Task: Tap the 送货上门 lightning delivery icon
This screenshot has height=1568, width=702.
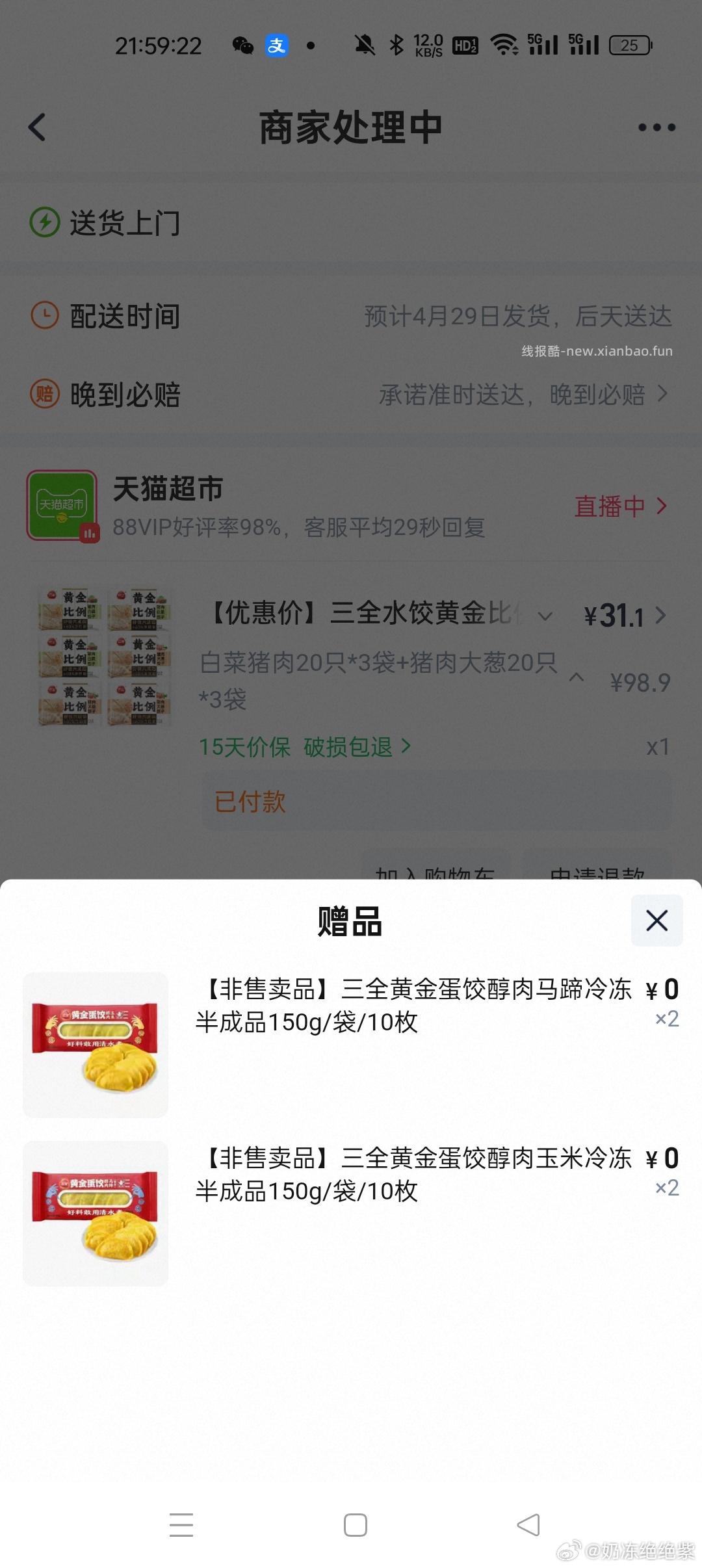Action: tap(44, 222)
